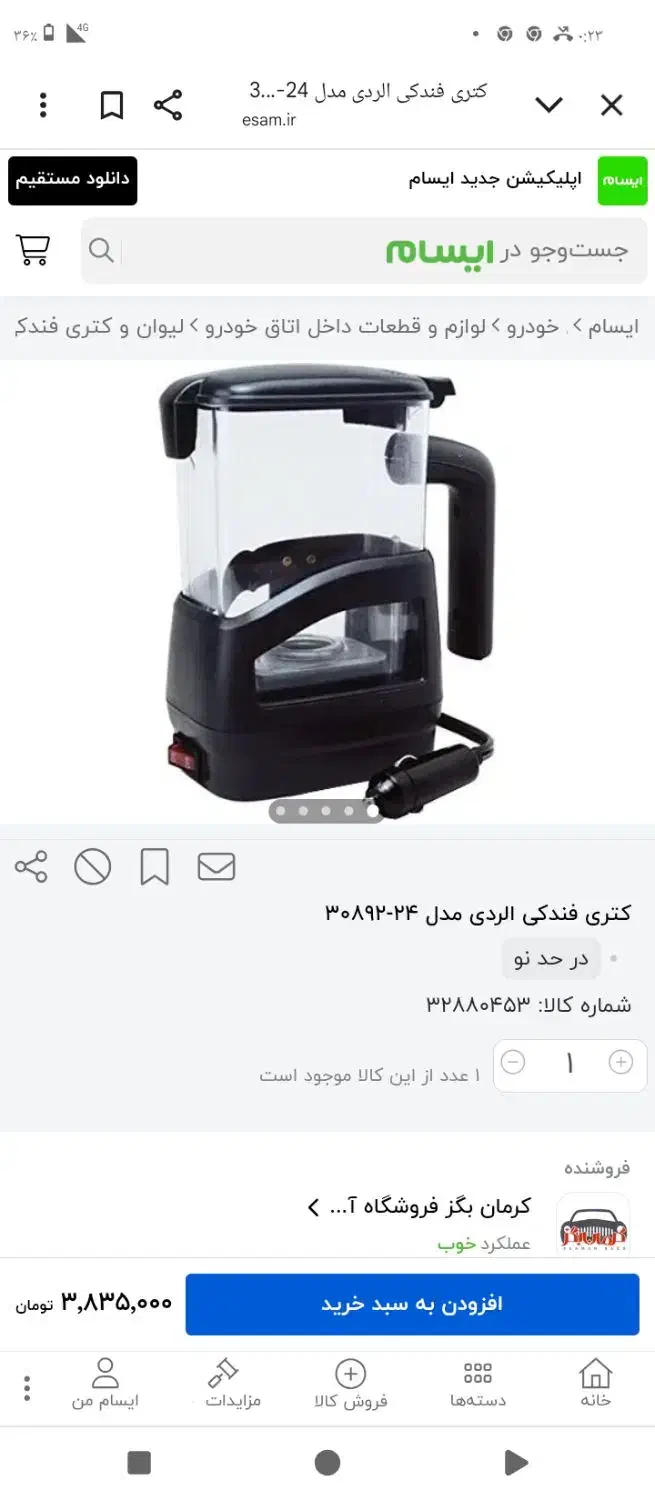
Task: Tap افزودن به سبد خرید button
Action: tap(412, 1304)
